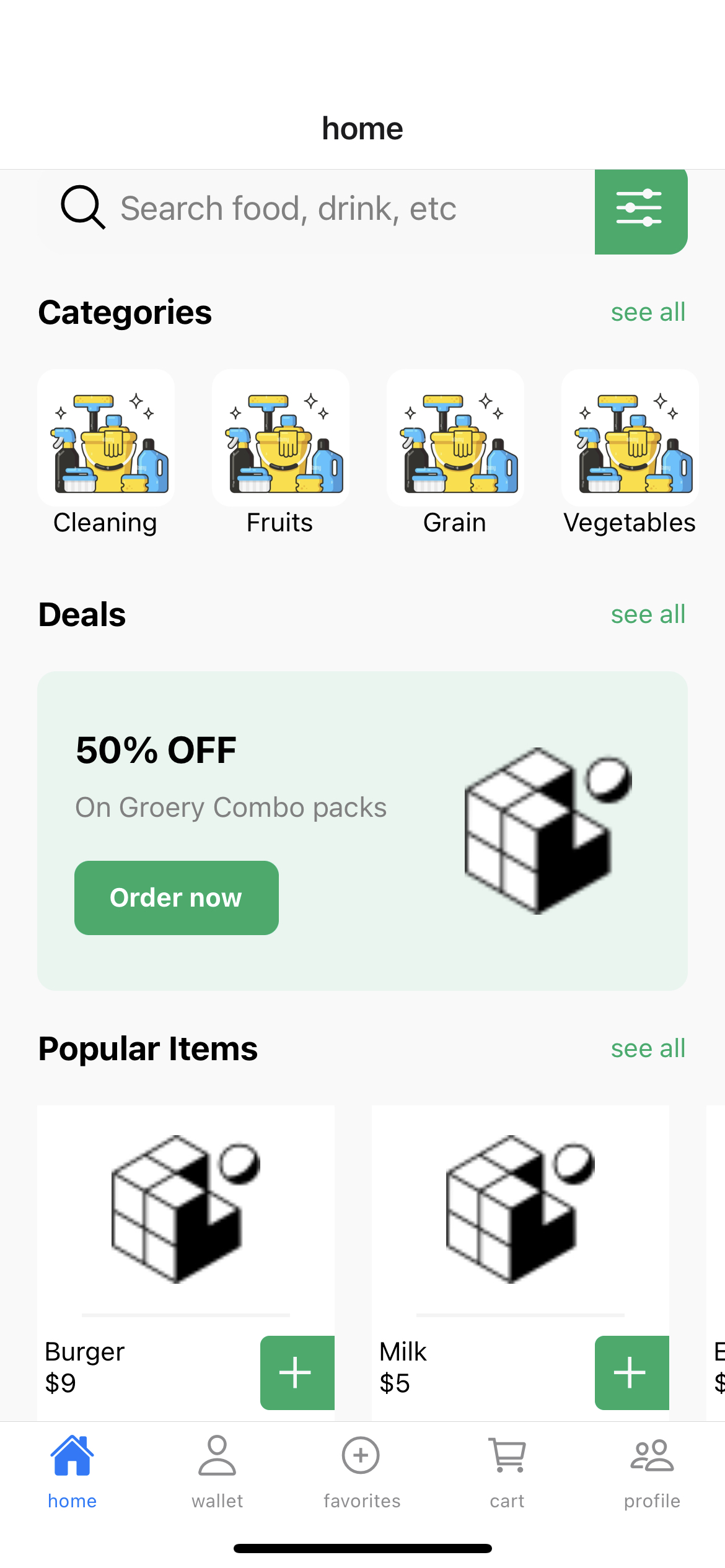The image size is (725, 1568).
Task: Select the Cleaning category icon
Action: [x=105, y=438]
